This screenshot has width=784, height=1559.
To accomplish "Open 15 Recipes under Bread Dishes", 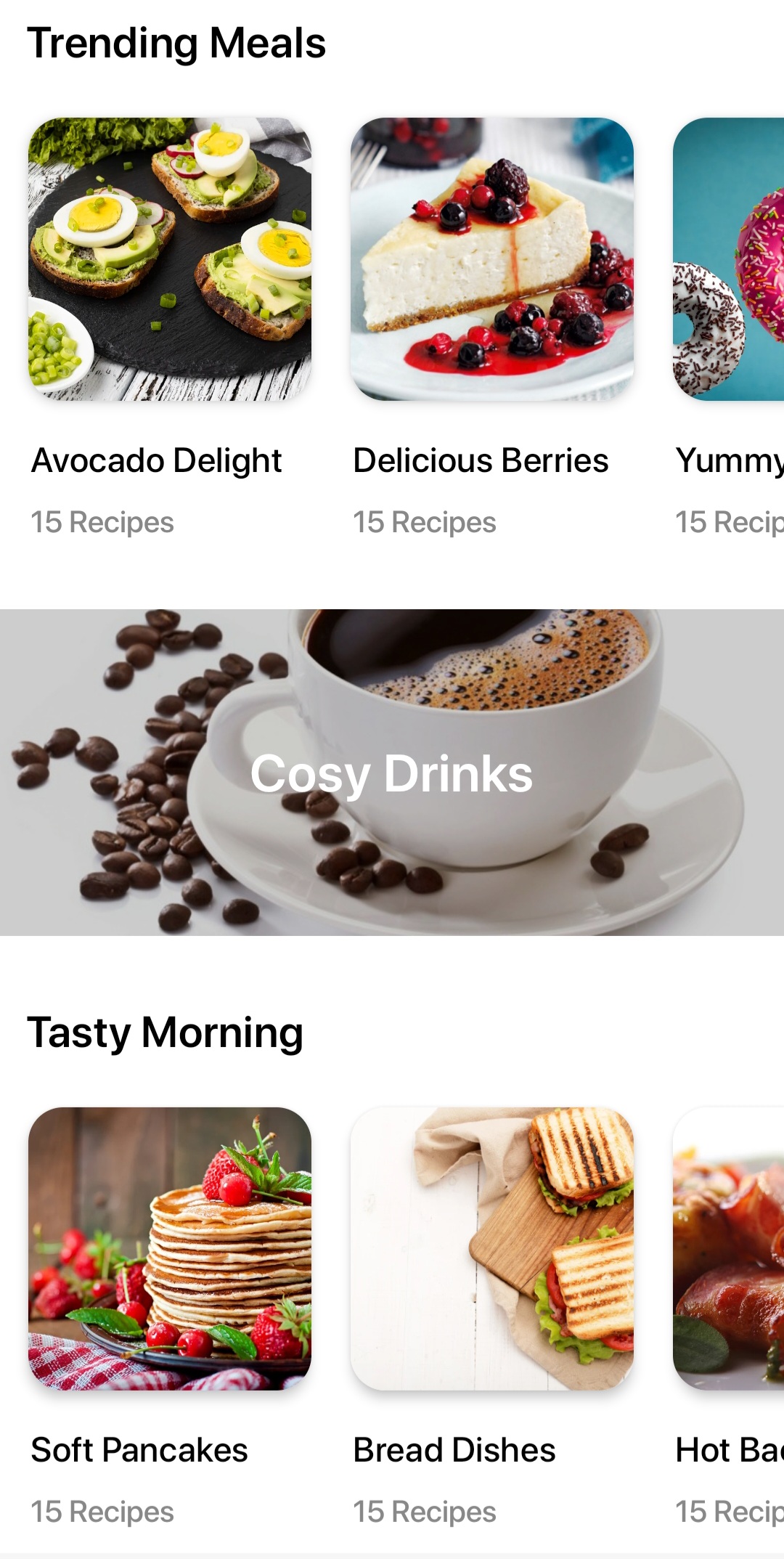I will [x=423, y=1512].
